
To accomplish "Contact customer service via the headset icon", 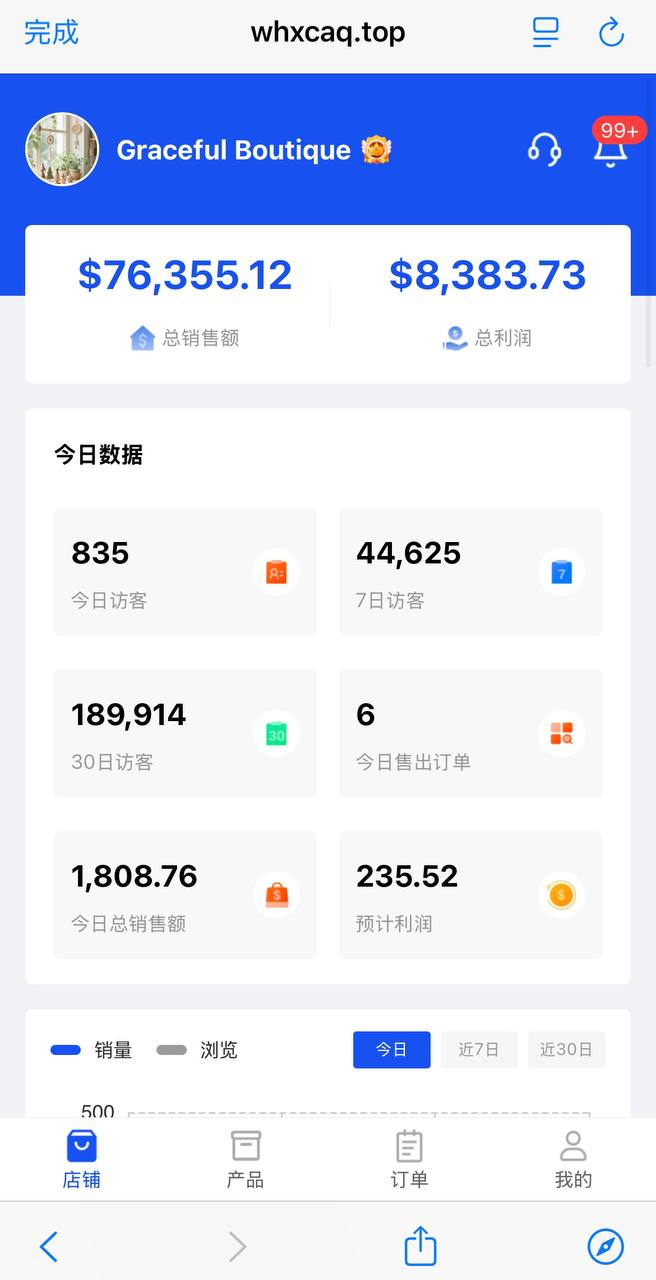I will (x=544, y=150).
